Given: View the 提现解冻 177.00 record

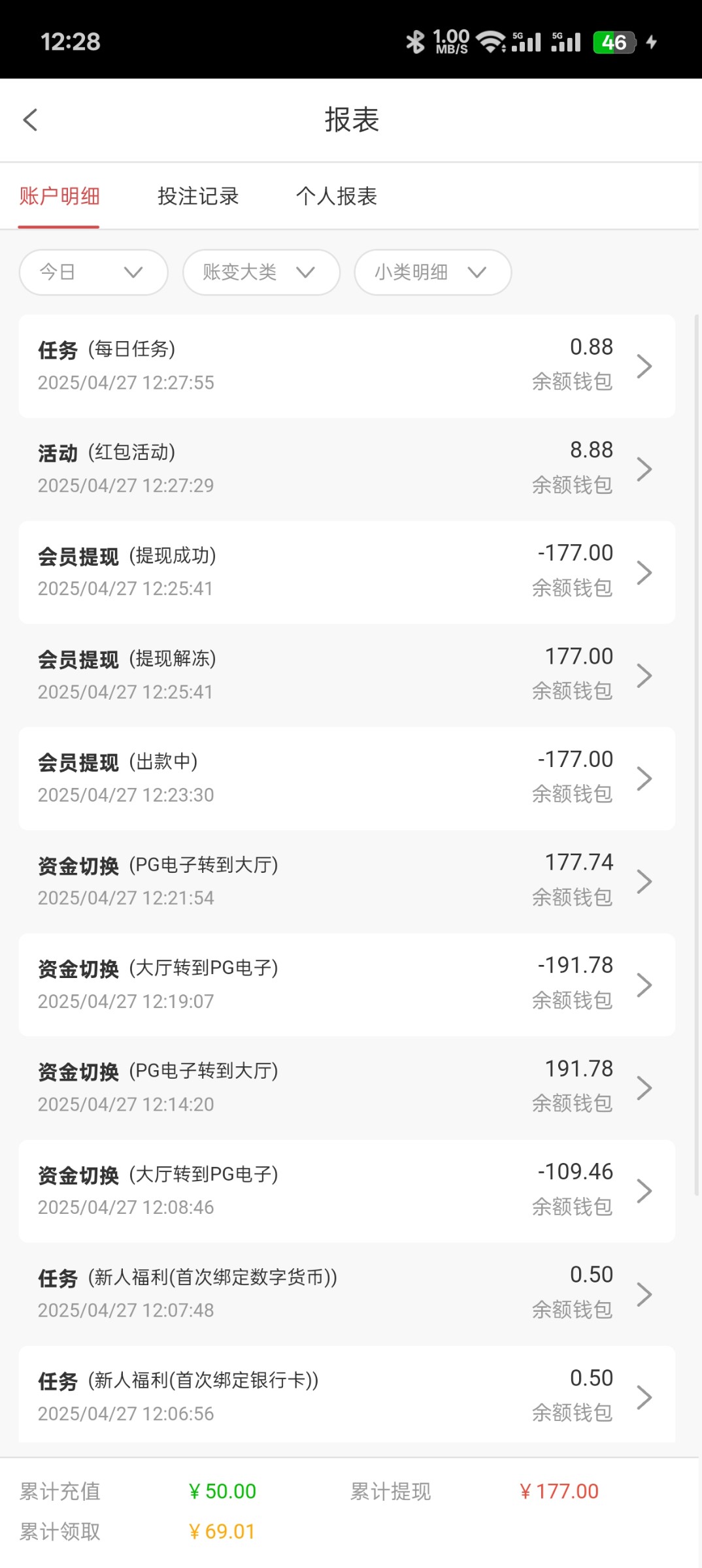Looking at the screenshot, I should coord(347,676).
